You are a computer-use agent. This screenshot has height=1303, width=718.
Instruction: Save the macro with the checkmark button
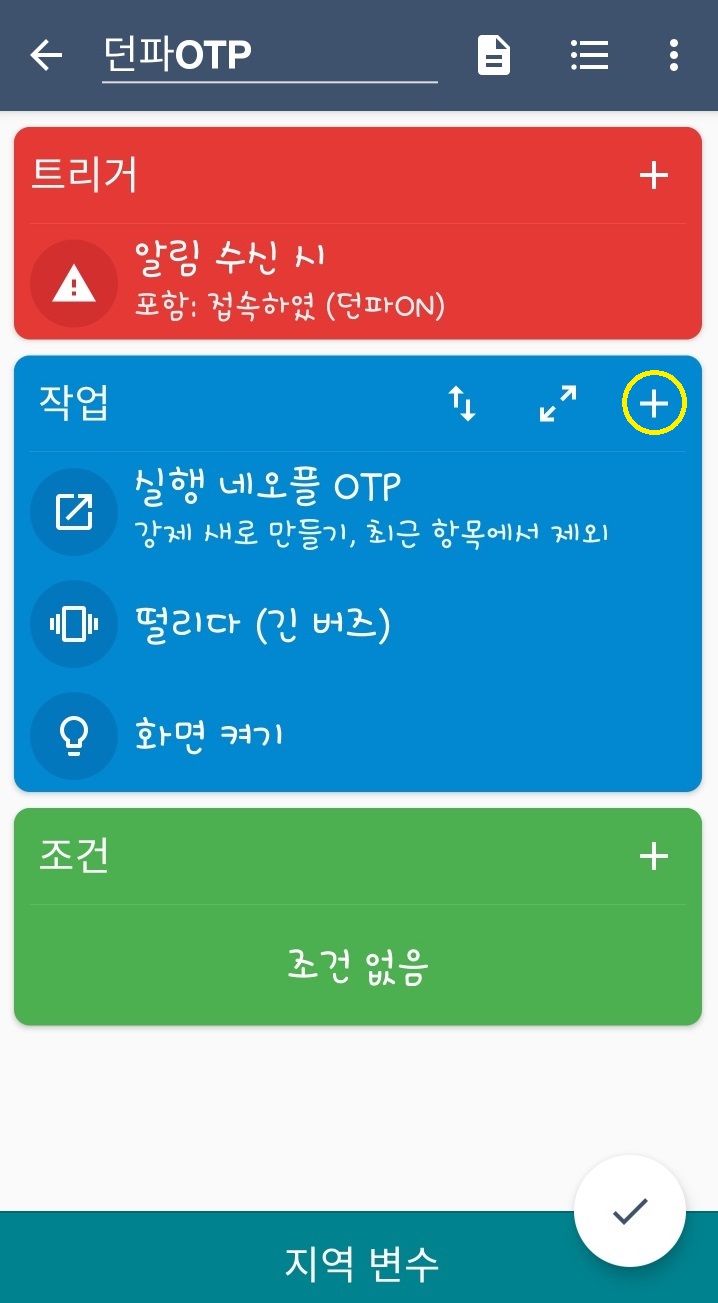[x=630, y=1211]
